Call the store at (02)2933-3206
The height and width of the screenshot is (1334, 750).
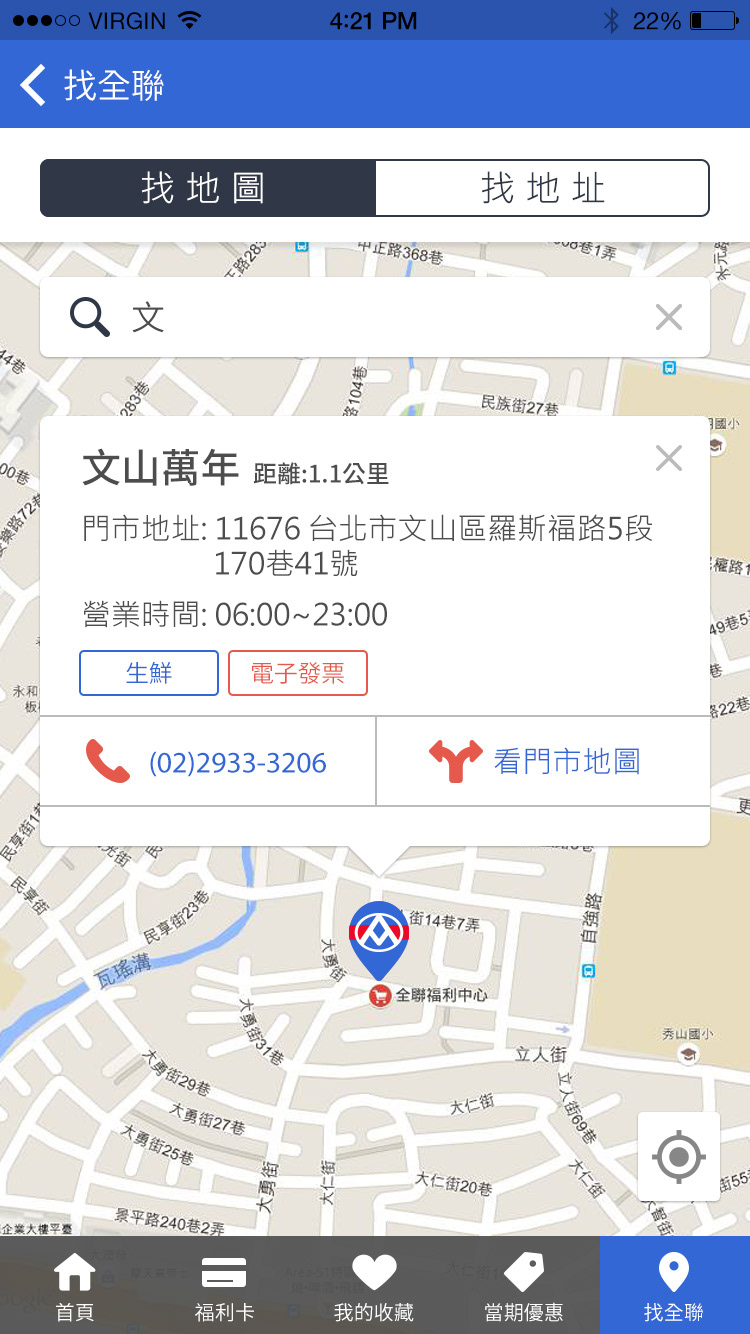click(x=208, y=762)
